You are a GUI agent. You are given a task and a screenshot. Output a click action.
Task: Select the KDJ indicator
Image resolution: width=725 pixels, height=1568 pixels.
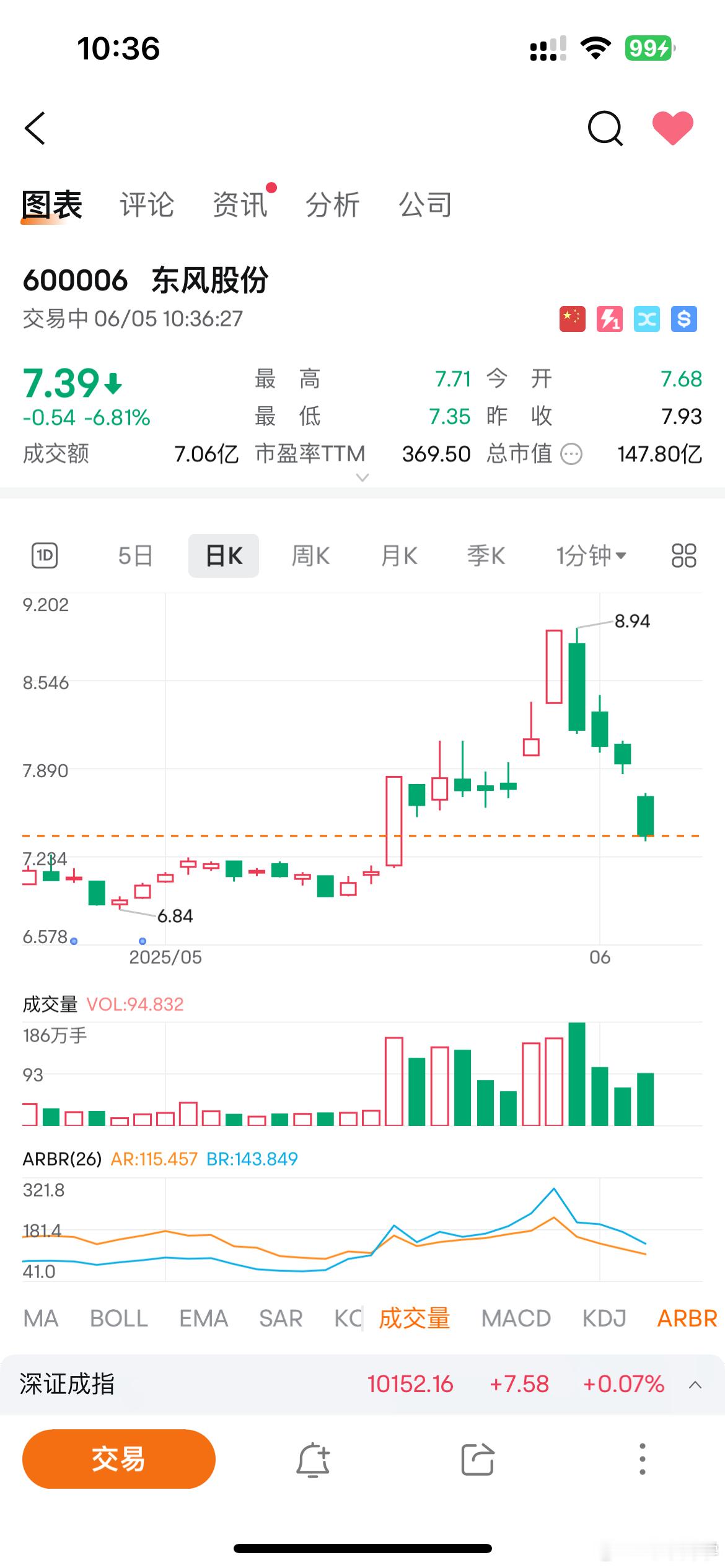604,1318
